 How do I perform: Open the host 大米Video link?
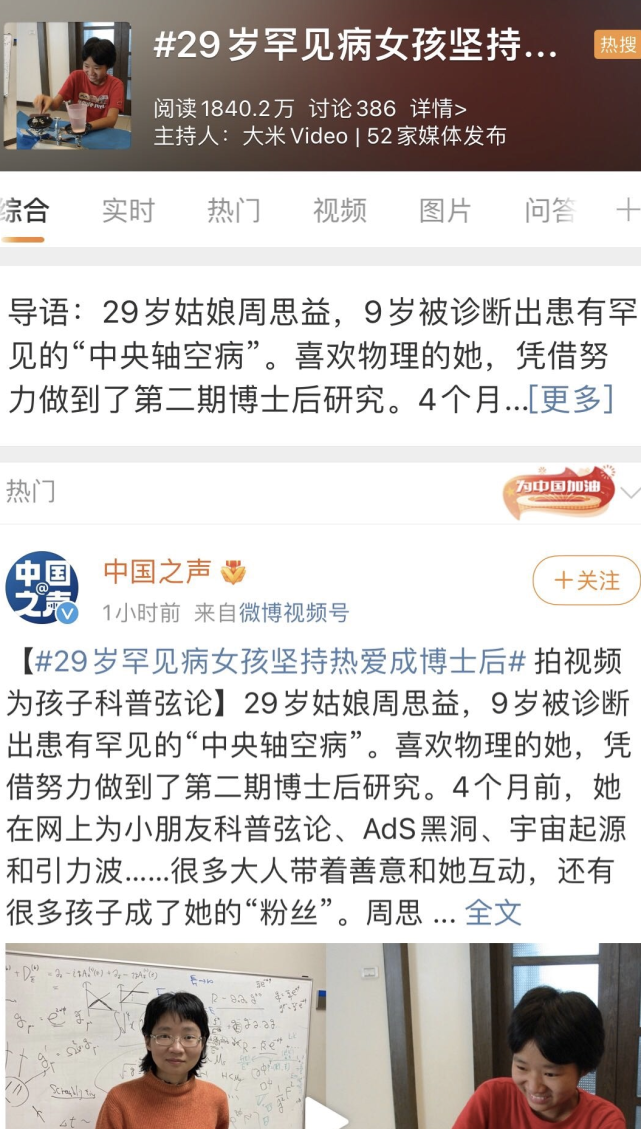295,136
